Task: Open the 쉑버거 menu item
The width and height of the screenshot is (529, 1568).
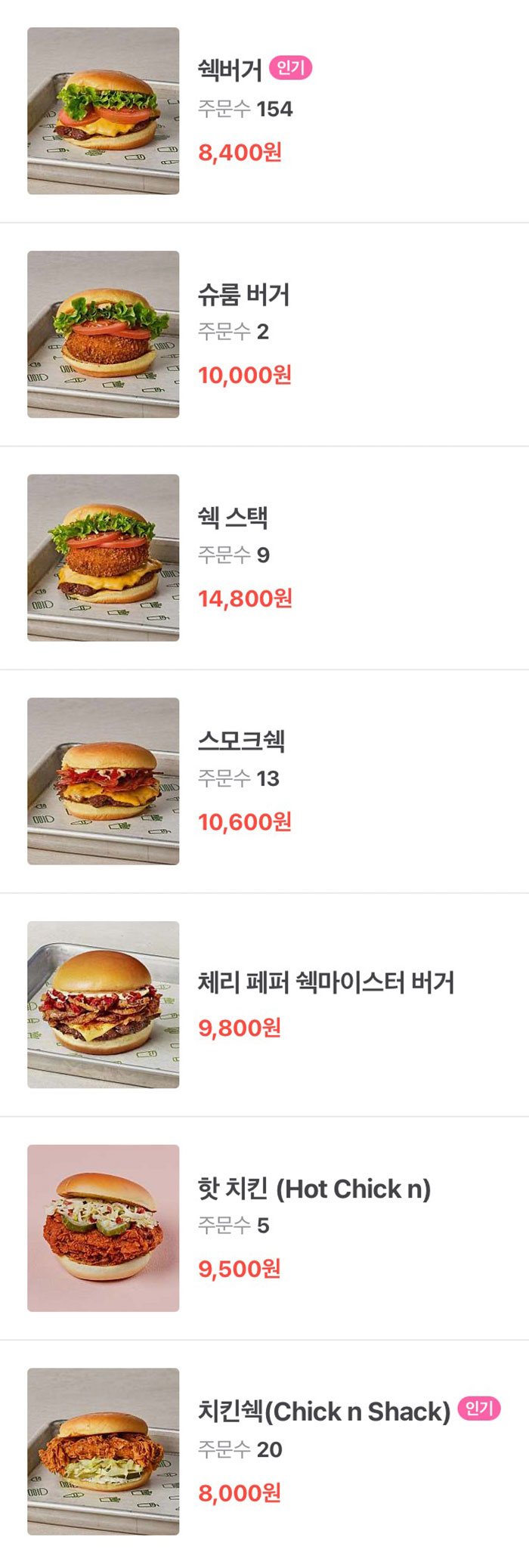Action: (x=230, y=70)
